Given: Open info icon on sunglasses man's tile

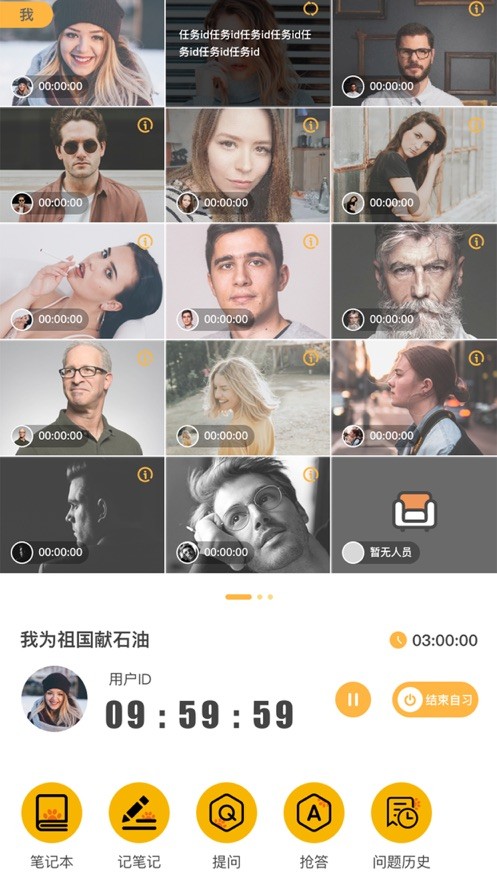Looking at the screenshot, I should [145, 125].
